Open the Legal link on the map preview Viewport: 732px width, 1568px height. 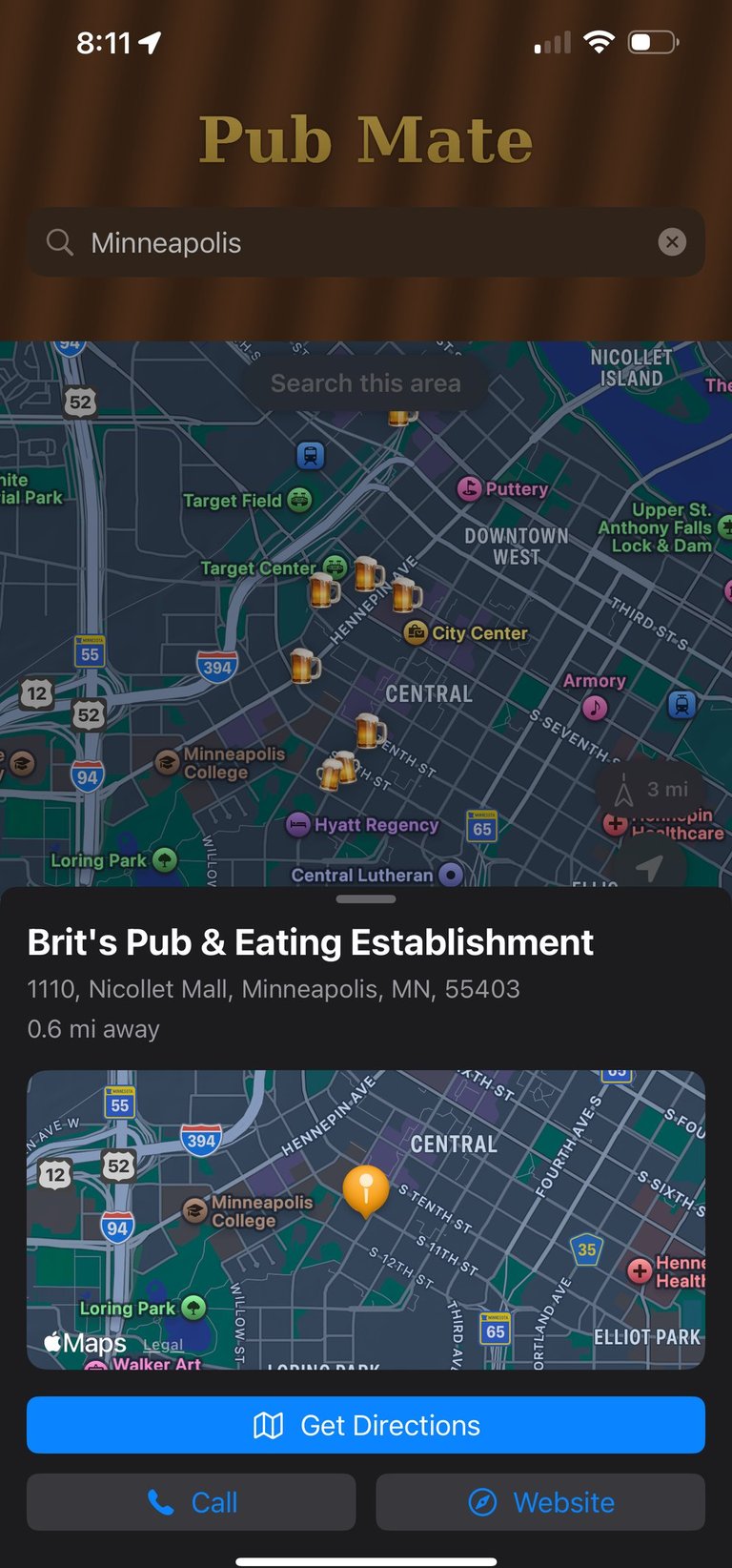(x=163, y=1345)
